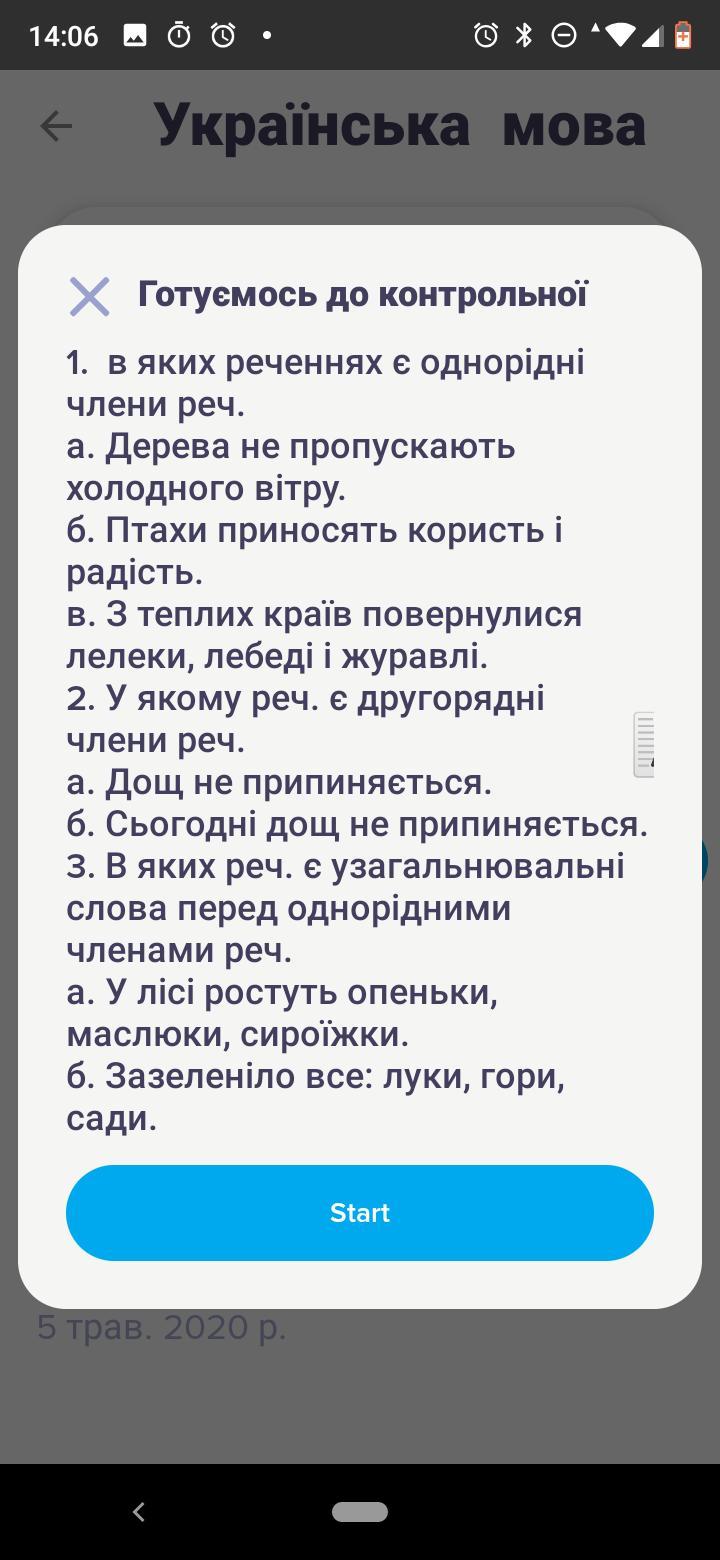
Task: Tap the system back button
Action: 139,1512
